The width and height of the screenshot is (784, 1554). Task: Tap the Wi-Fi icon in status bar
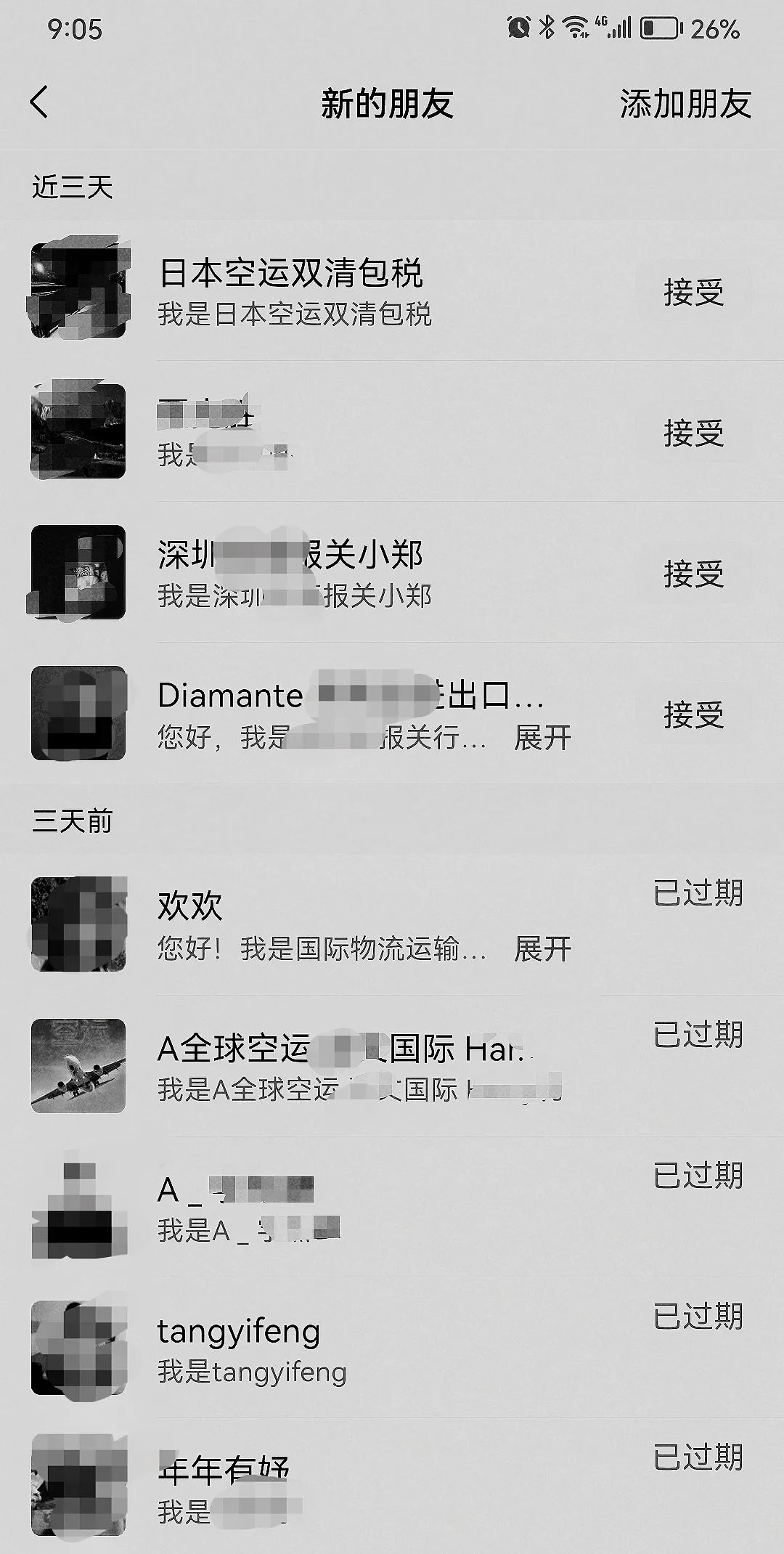pos(576,28)
